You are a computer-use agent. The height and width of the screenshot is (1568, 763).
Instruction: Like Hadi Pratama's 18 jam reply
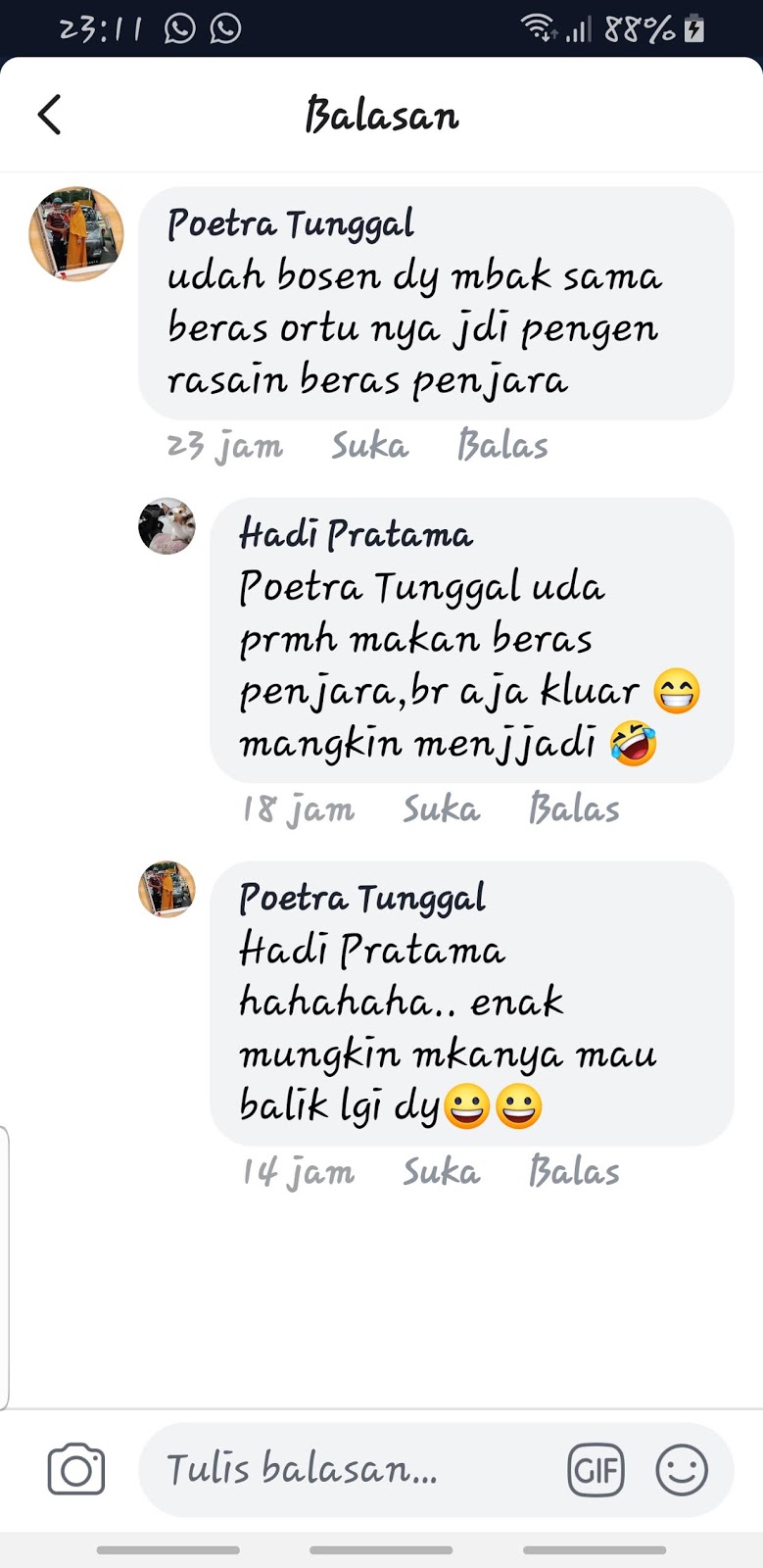click(x=442, y=809)
